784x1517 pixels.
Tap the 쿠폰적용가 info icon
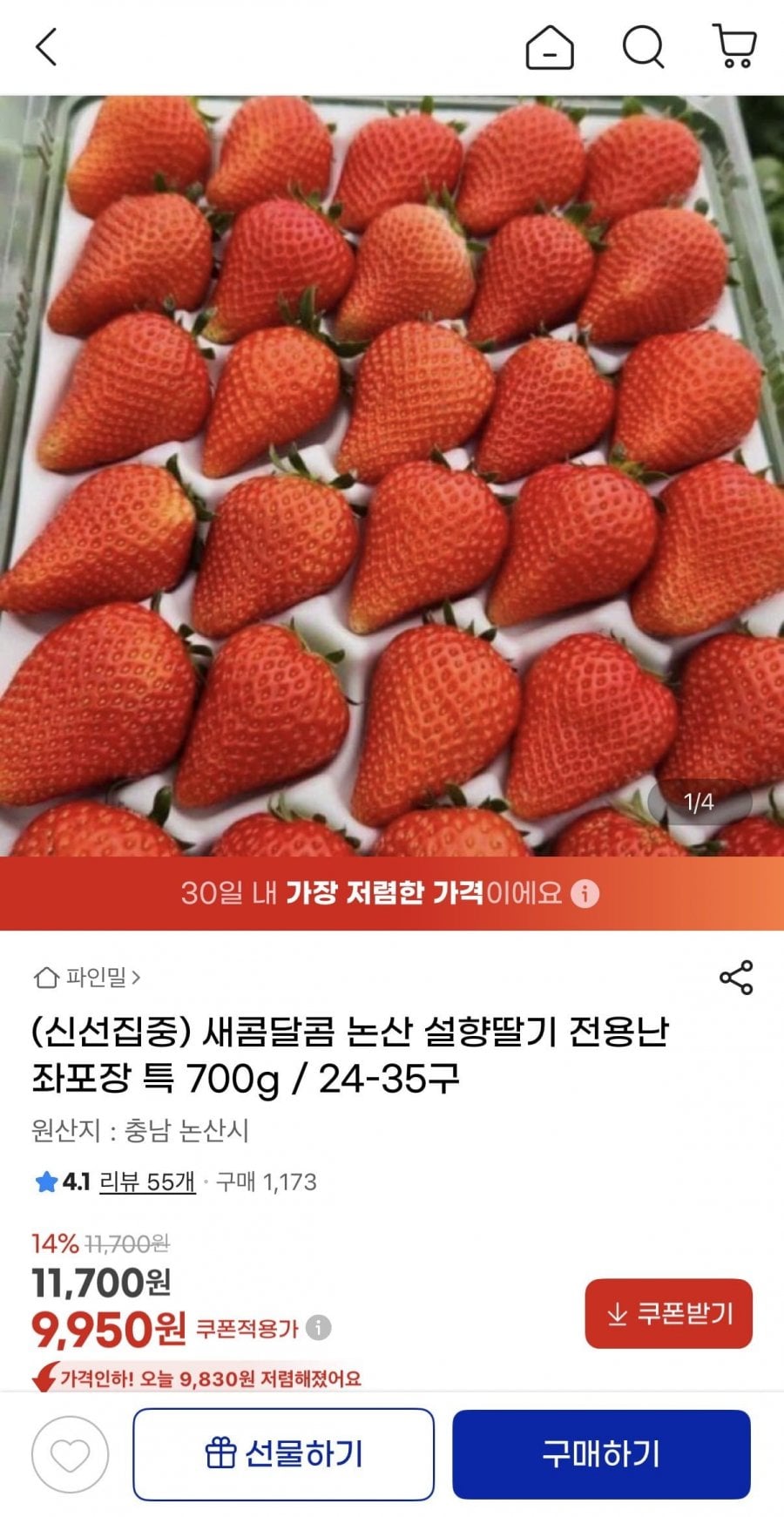tap(319, 1328)
